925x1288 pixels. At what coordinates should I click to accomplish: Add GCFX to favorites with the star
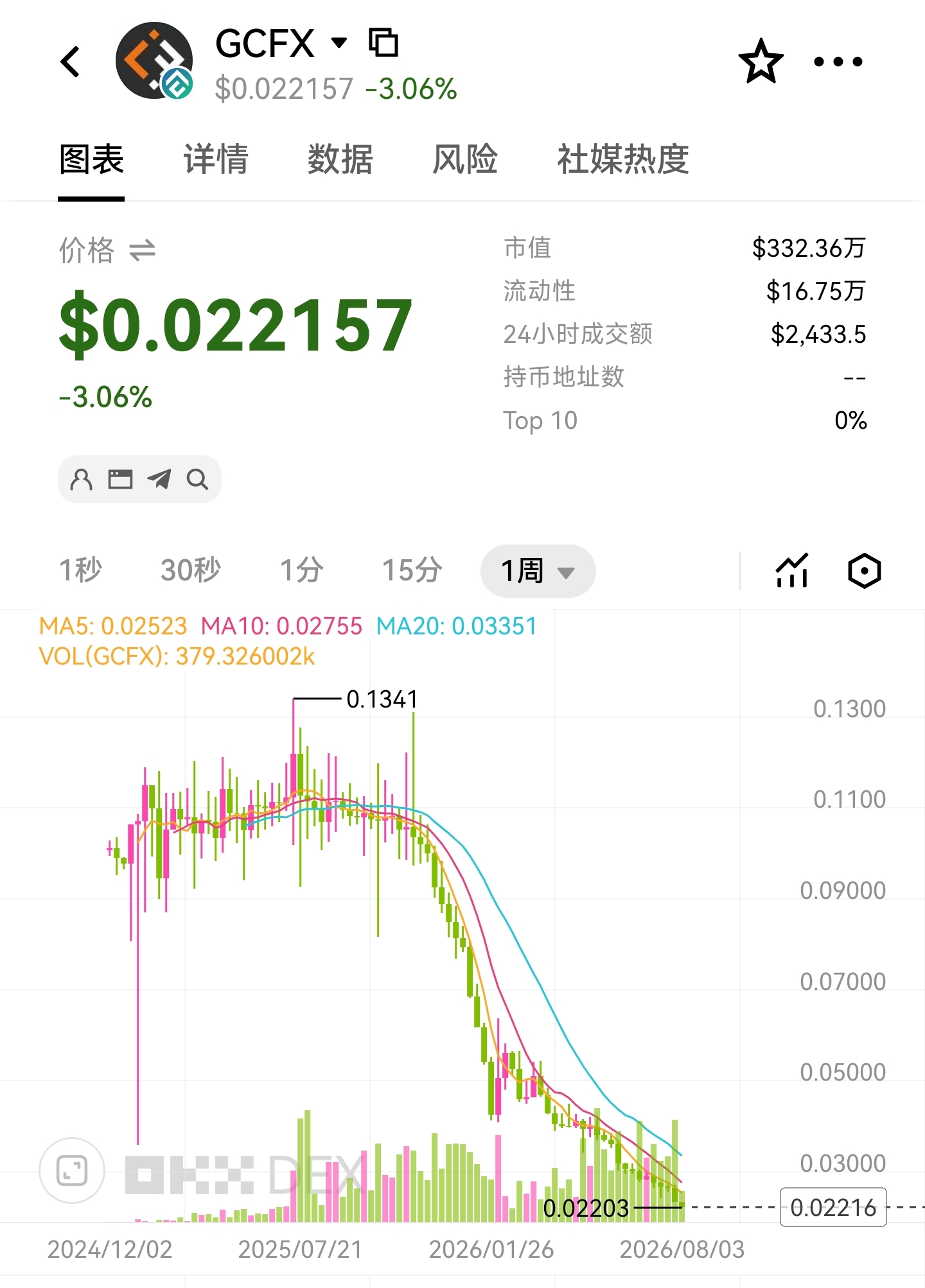tap(761, 62)
